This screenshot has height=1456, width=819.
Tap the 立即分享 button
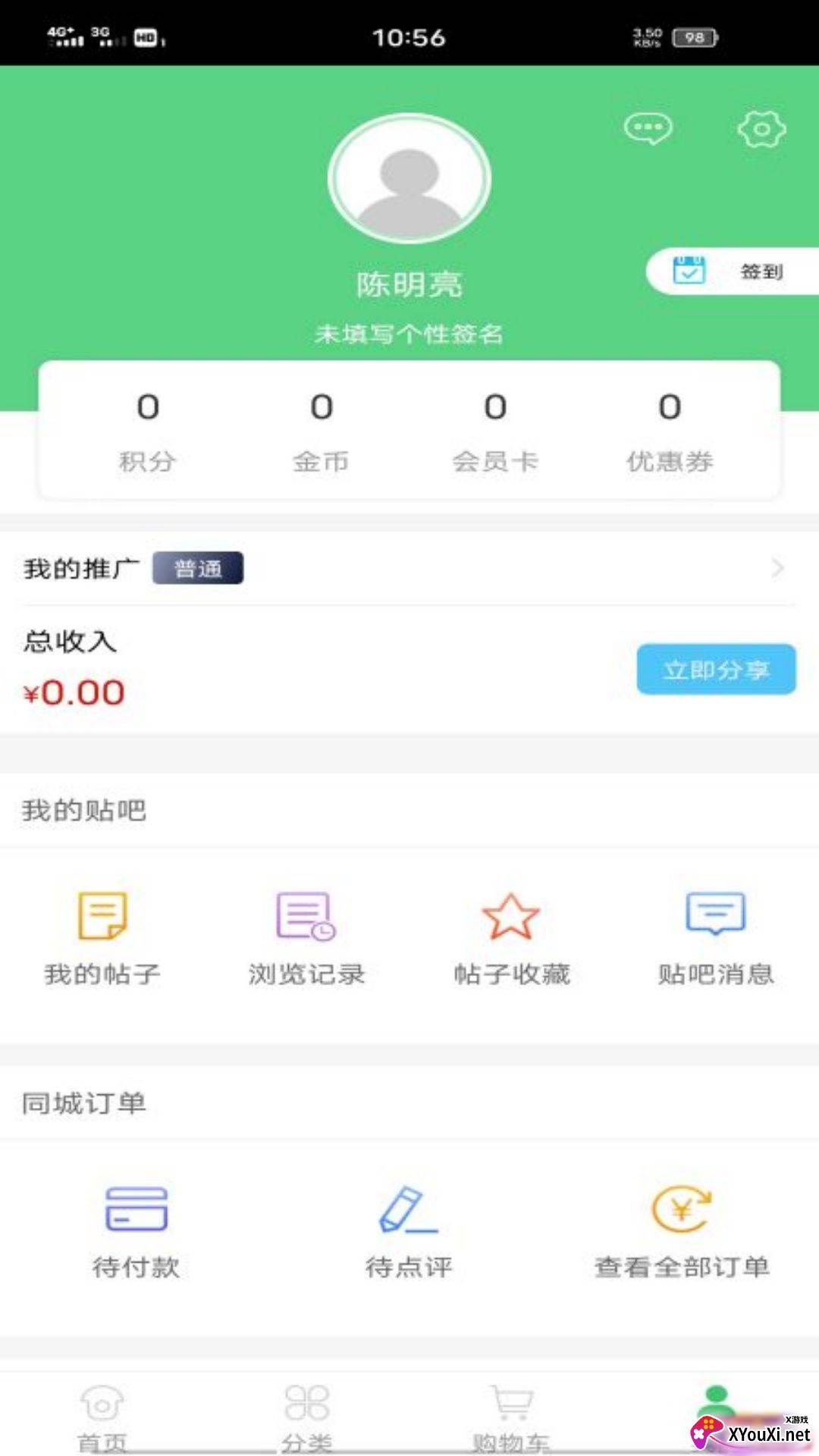click(x=717, y=670)
